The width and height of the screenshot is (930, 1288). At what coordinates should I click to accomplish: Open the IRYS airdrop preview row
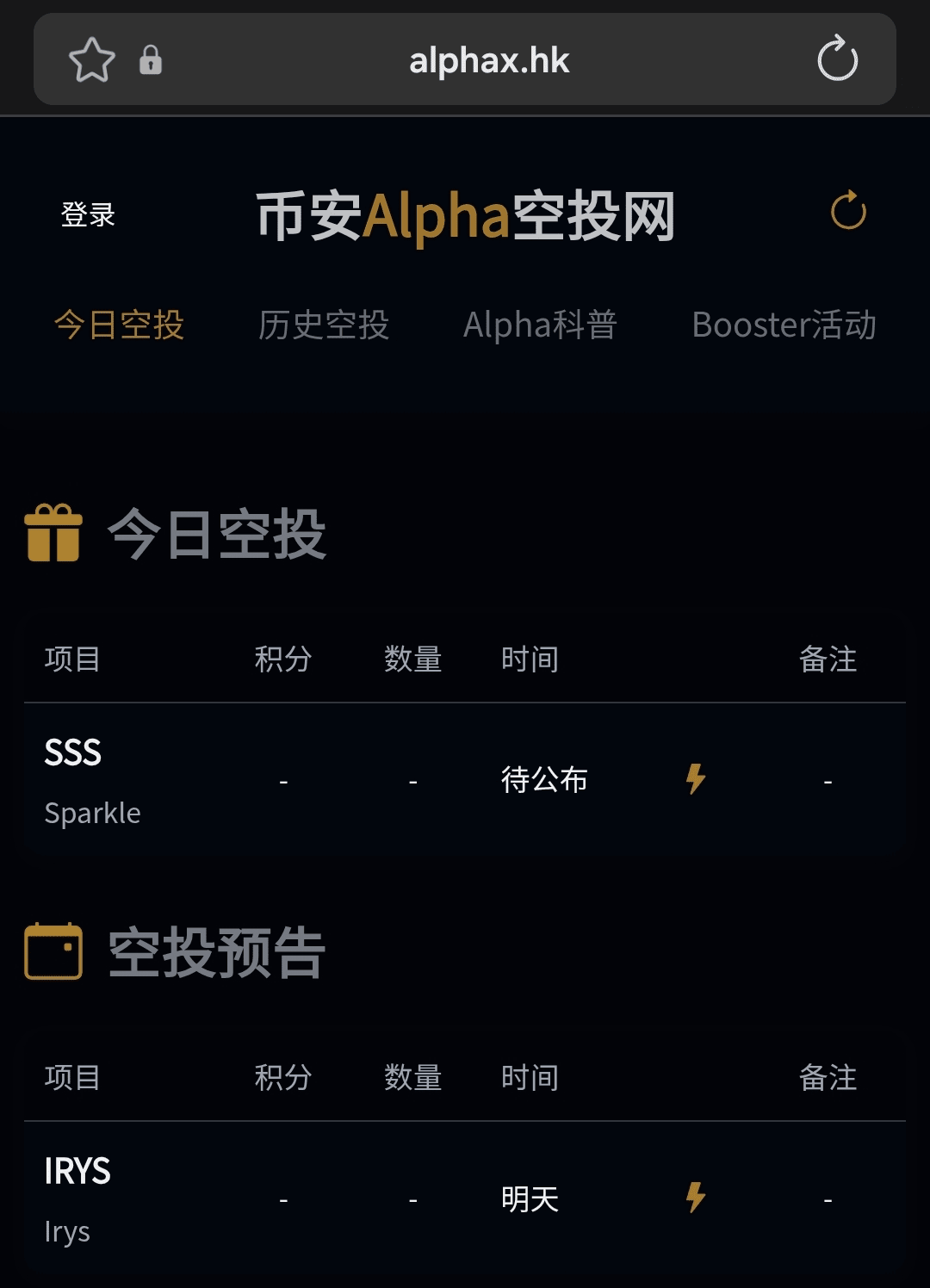(77, 1198)
